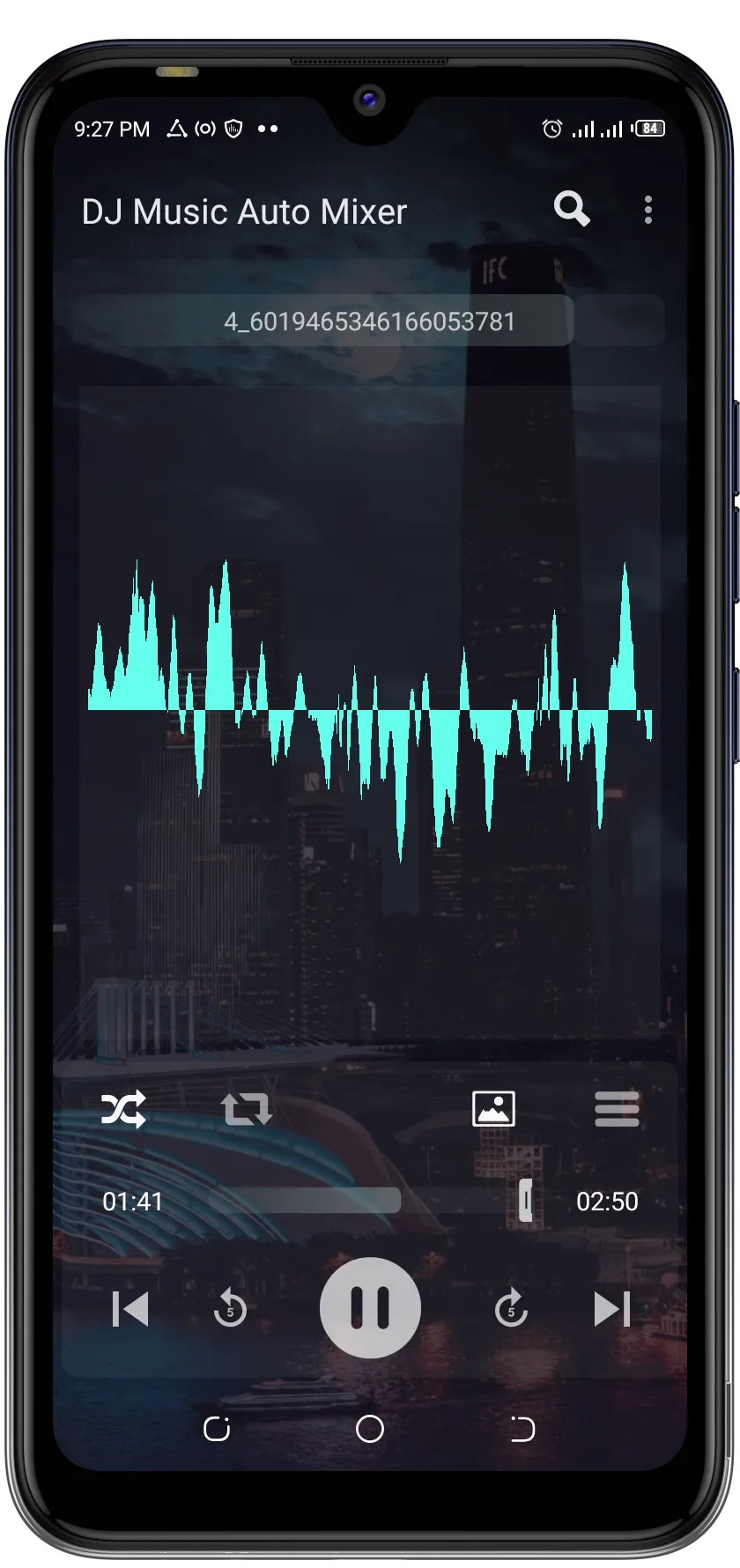Open the three-dot overflow menu
740x1568 pixels.
click(647, 210)
